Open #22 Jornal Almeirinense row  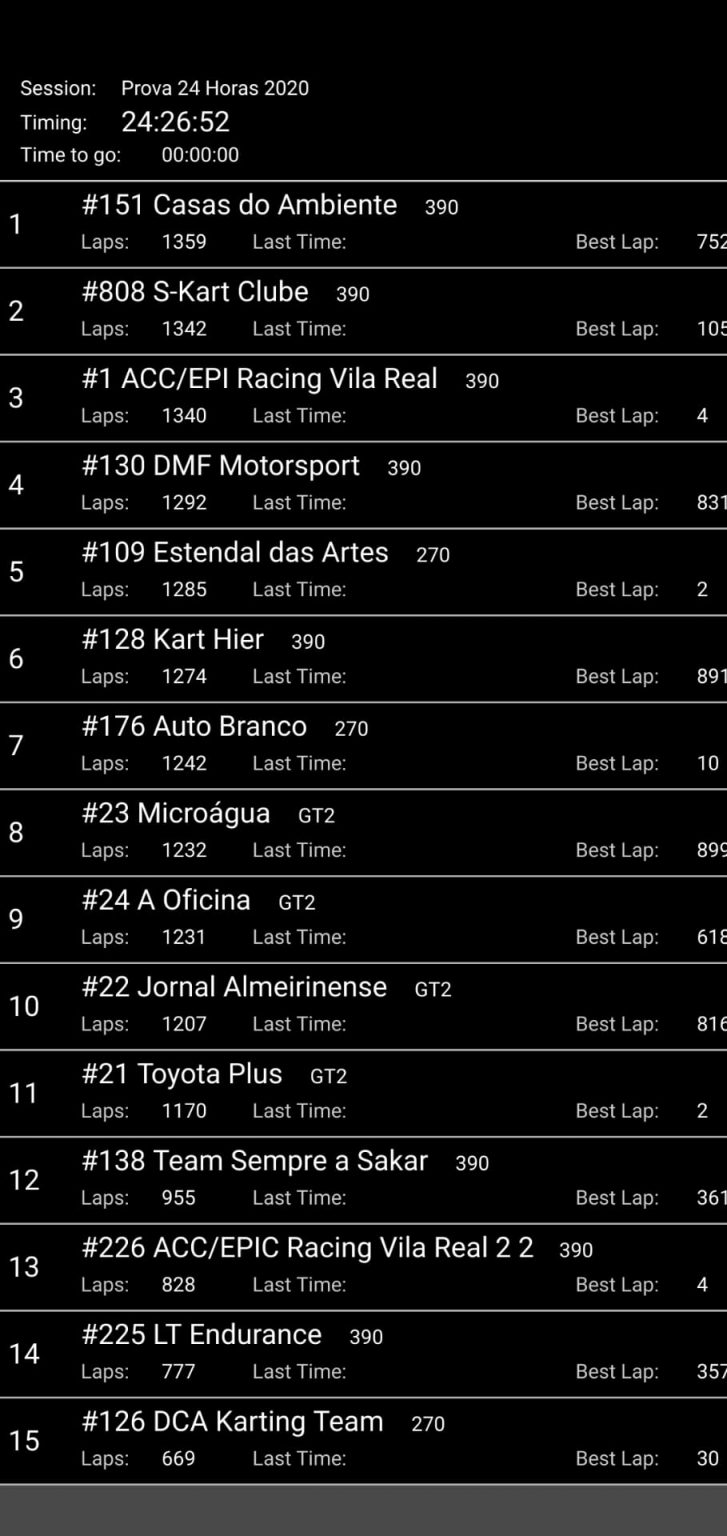pos(363,1007)
